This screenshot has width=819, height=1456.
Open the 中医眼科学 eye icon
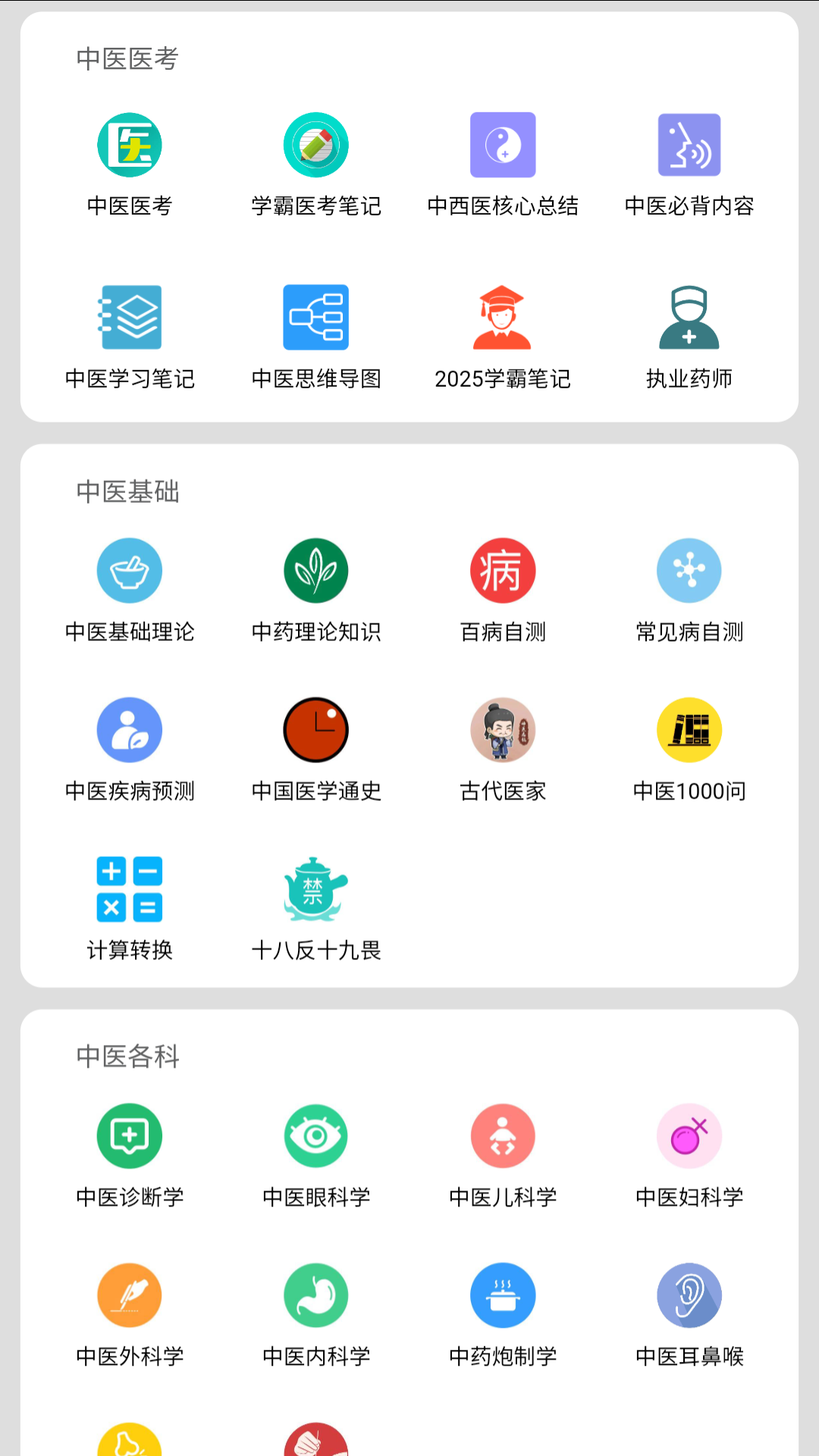pos(316,1135)
